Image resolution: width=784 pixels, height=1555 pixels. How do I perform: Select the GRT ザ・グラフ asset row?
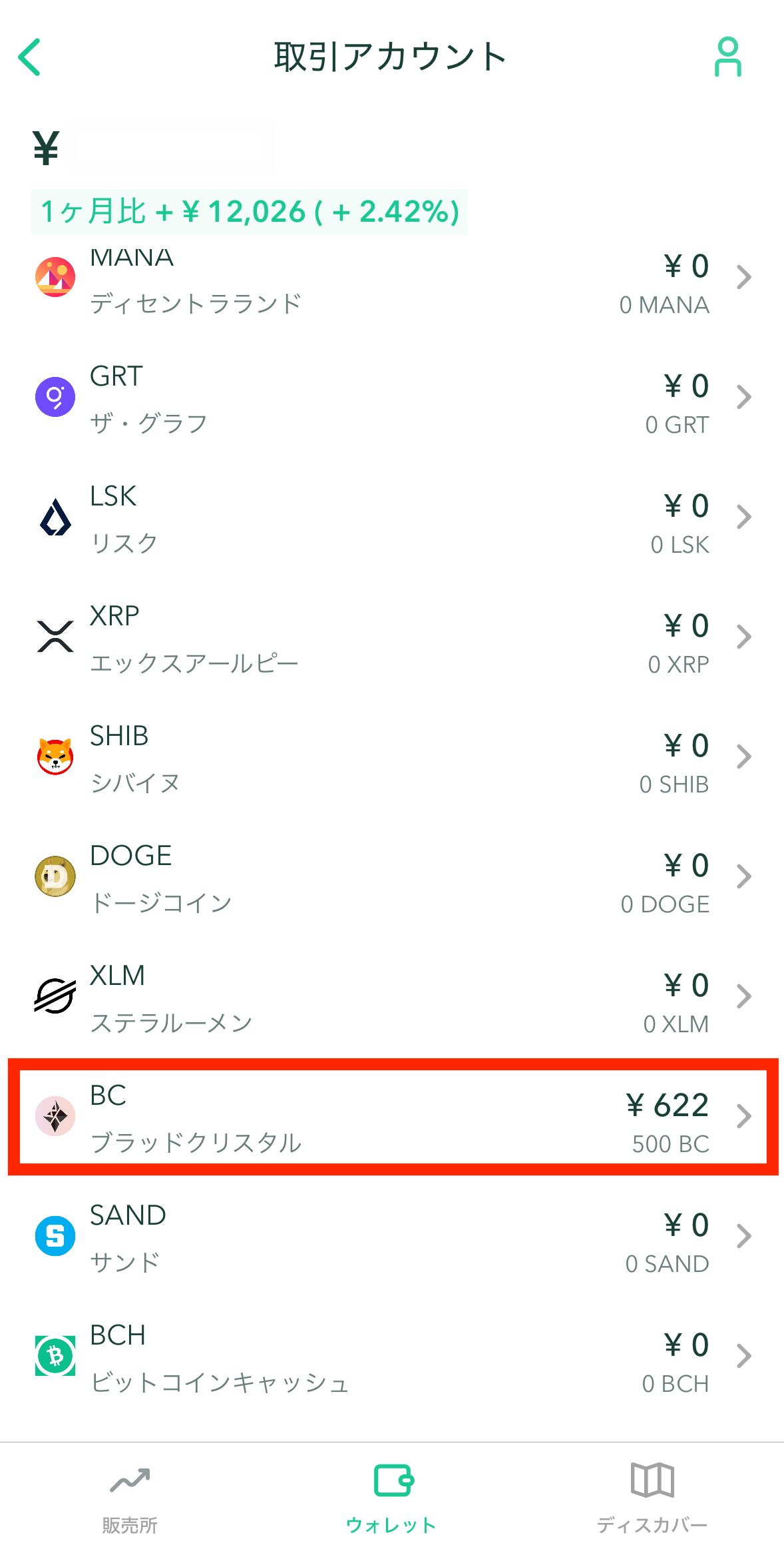(x=392, y=398)
